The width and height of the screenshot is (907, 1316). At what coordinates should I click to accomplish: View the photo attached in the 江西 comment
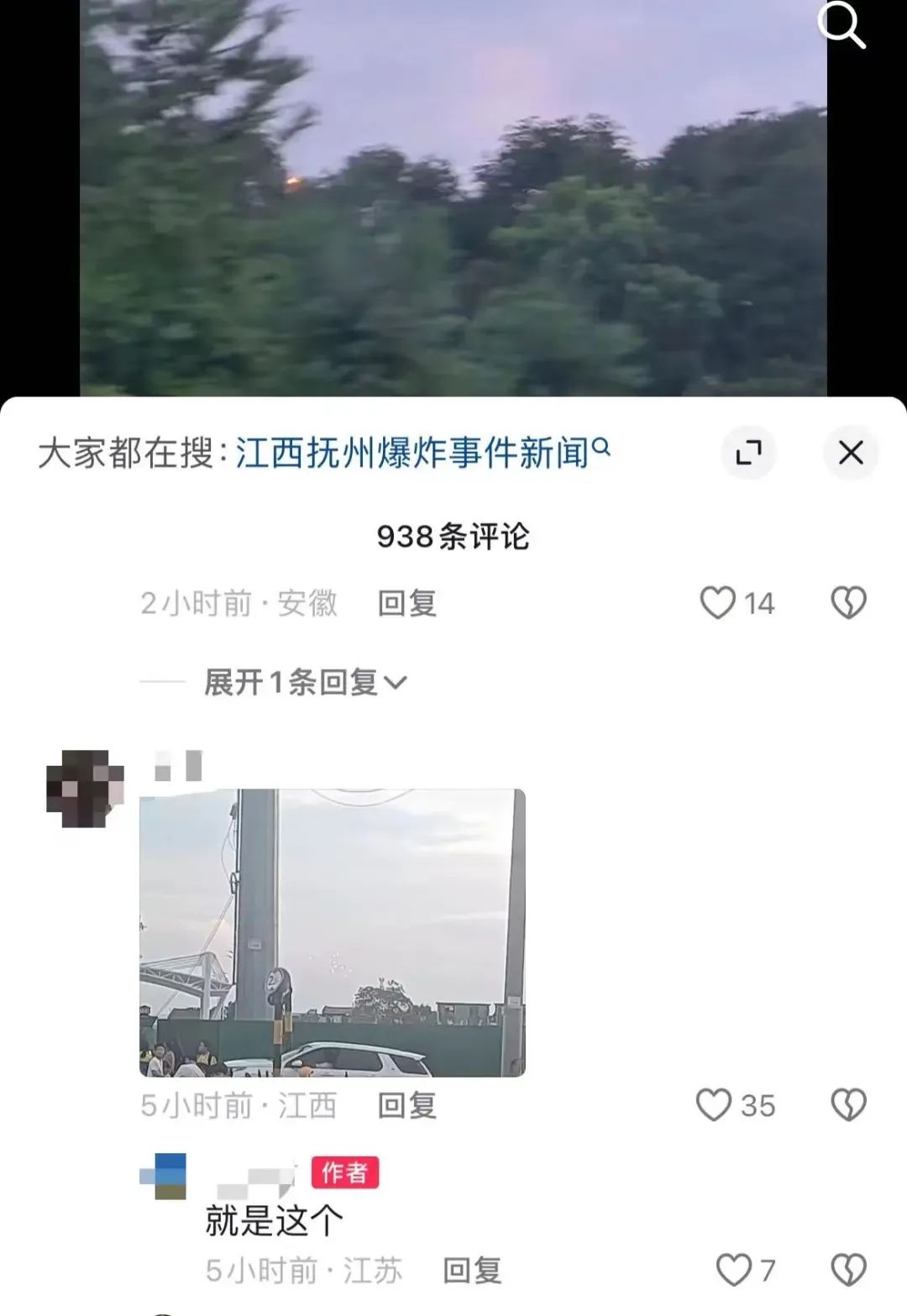(x=332, y=932)
